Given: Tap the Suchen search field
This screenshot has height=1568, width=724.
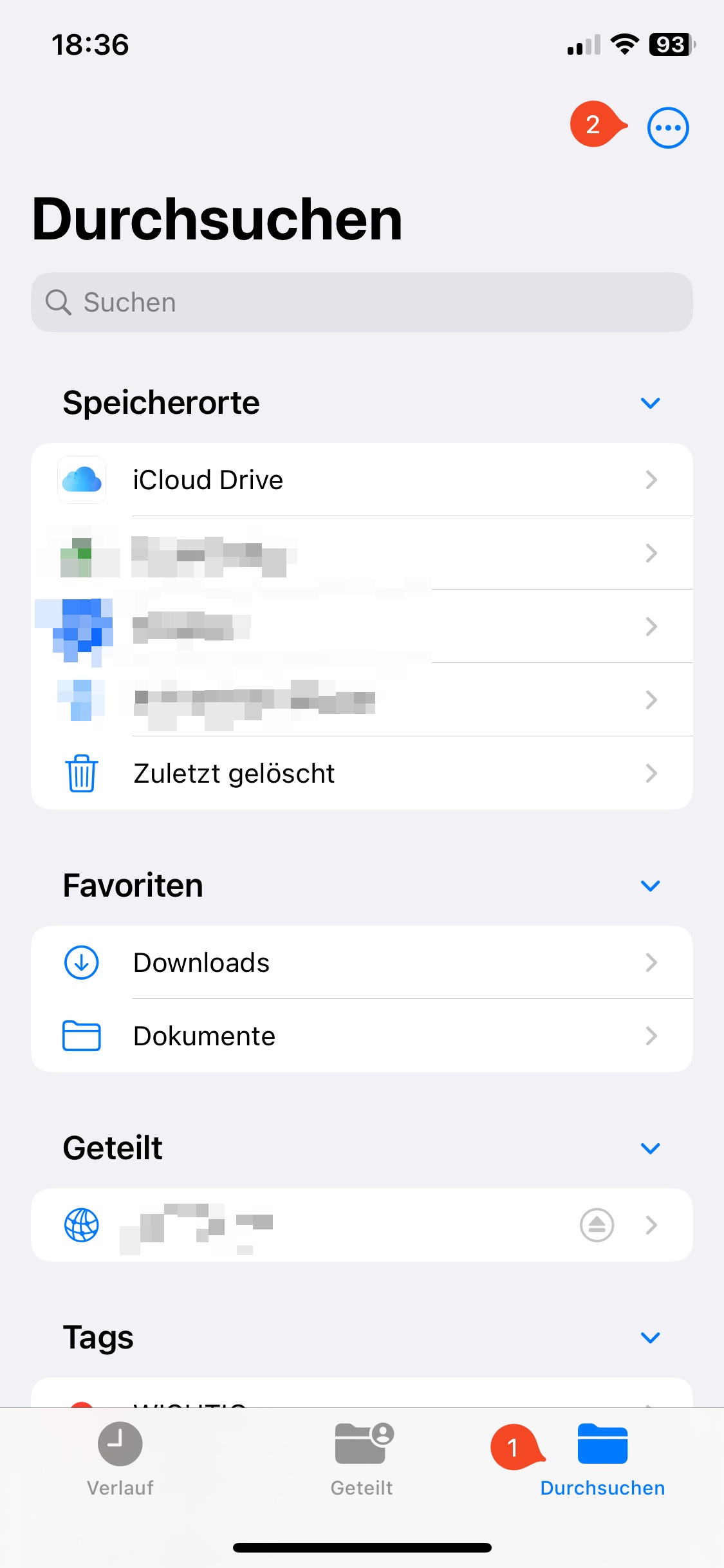Looking at the screenshot, I should [x=362, y=303].
